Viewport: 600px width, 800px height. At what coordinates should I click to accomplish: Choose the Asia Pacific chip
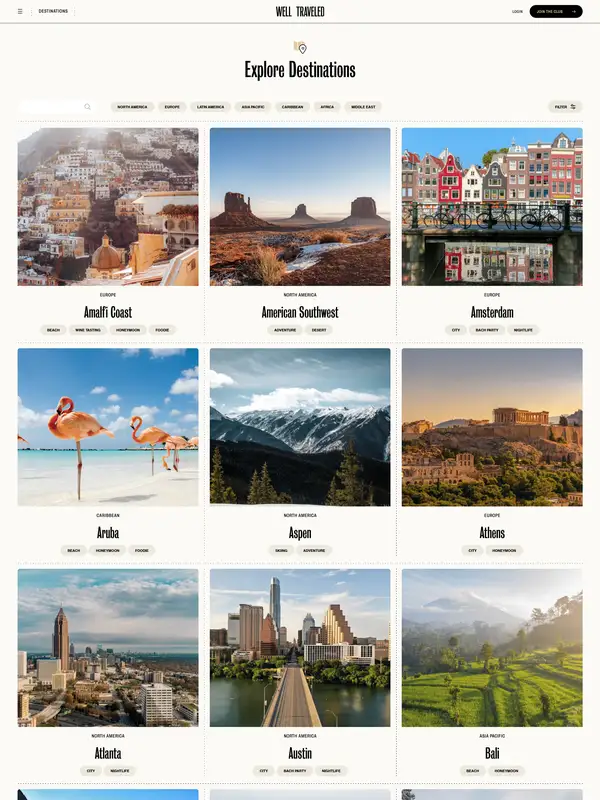(253, 107)
